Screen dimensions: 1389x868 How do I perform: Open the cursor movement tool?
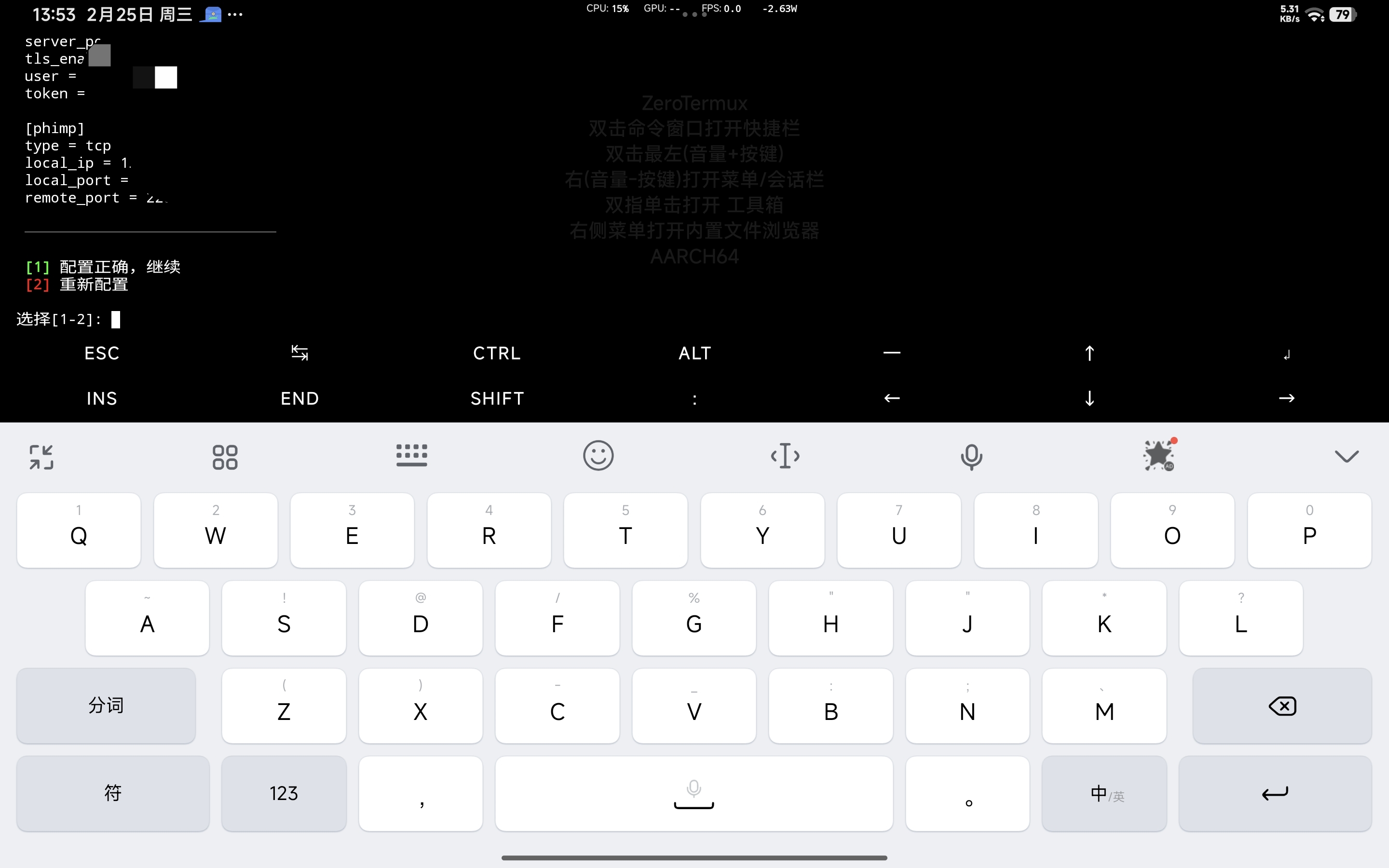coord(785,456)
